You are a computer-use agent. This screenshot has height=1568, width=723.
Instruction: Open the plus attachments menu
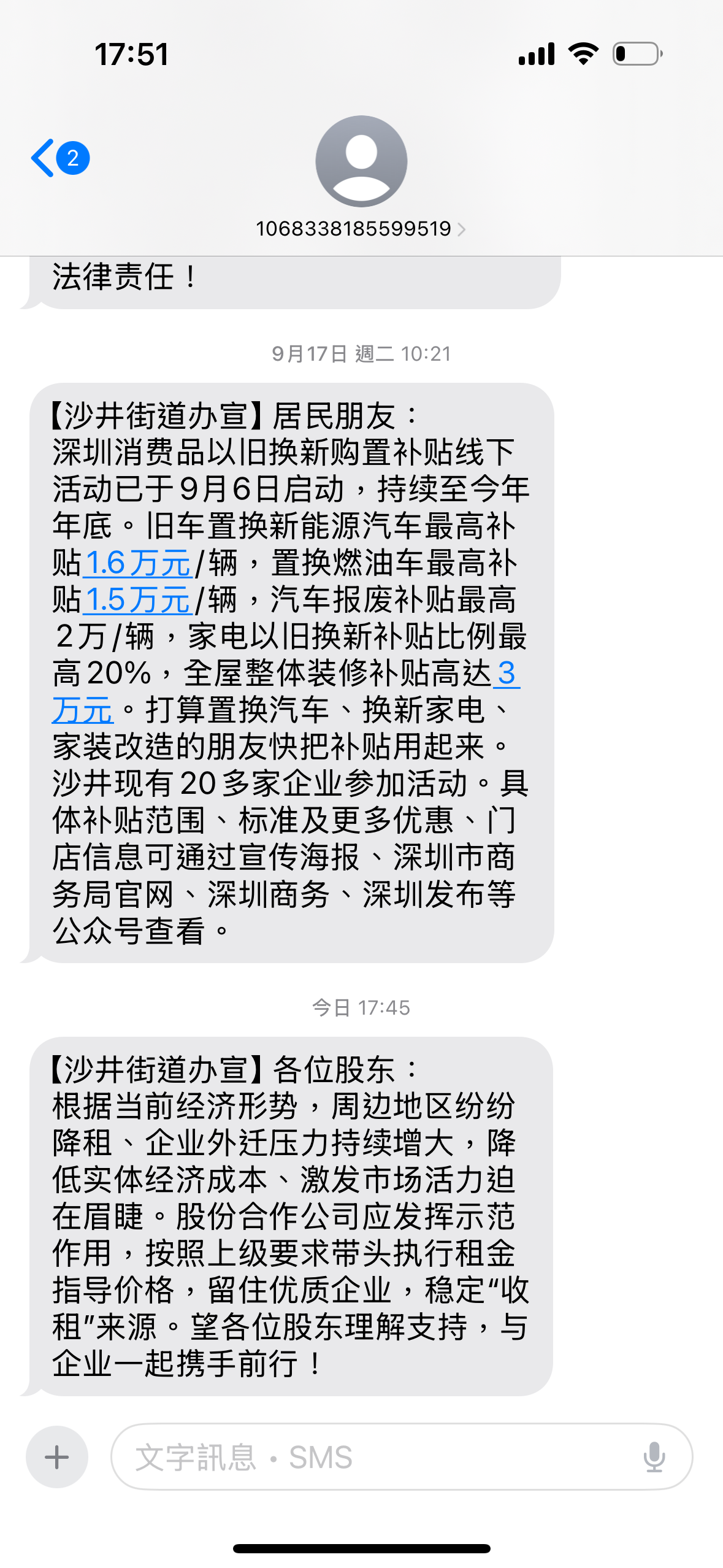click(57, 1457)
